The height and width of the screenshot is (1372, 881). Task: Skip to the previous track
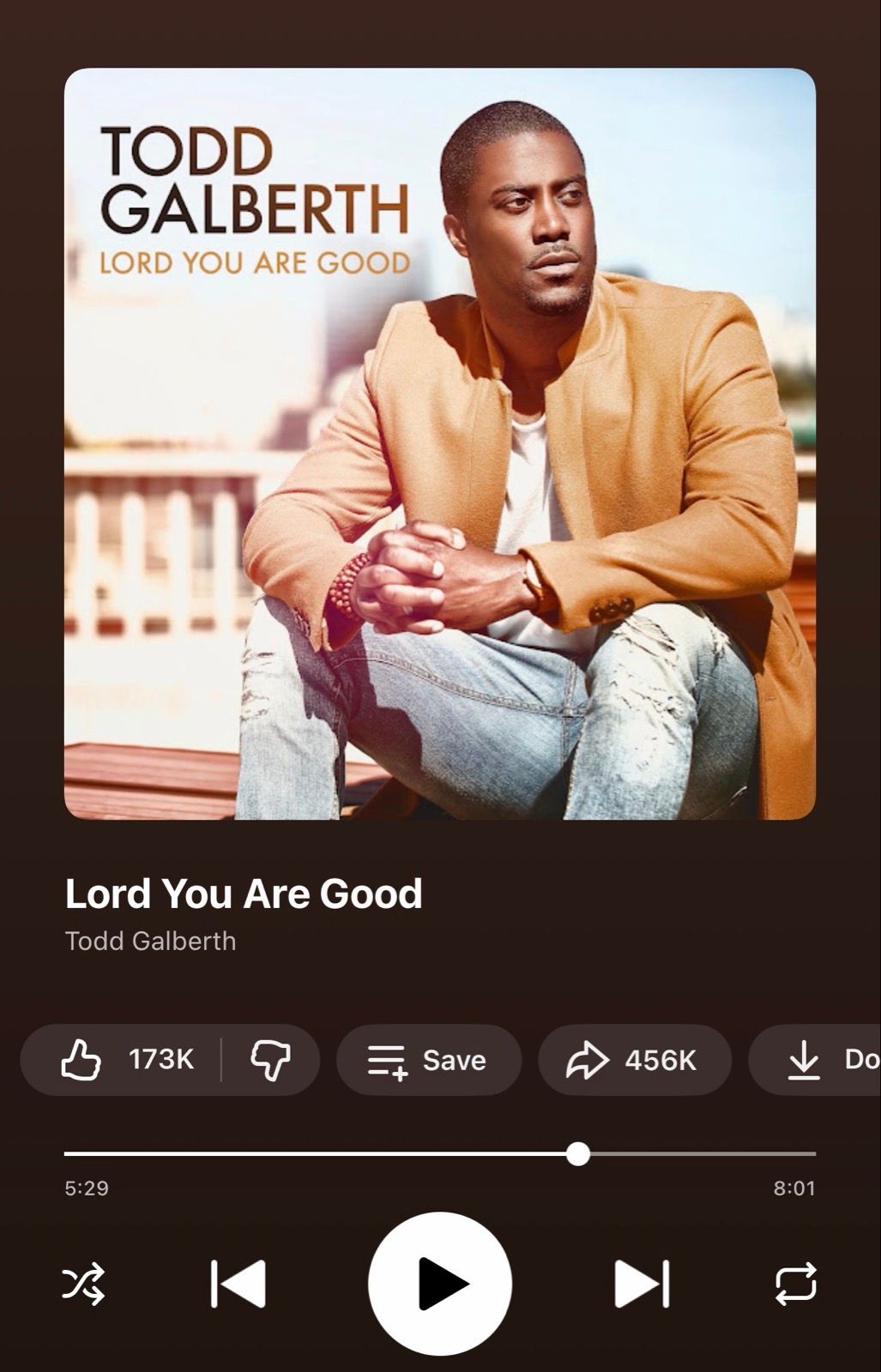(238, 1284)
